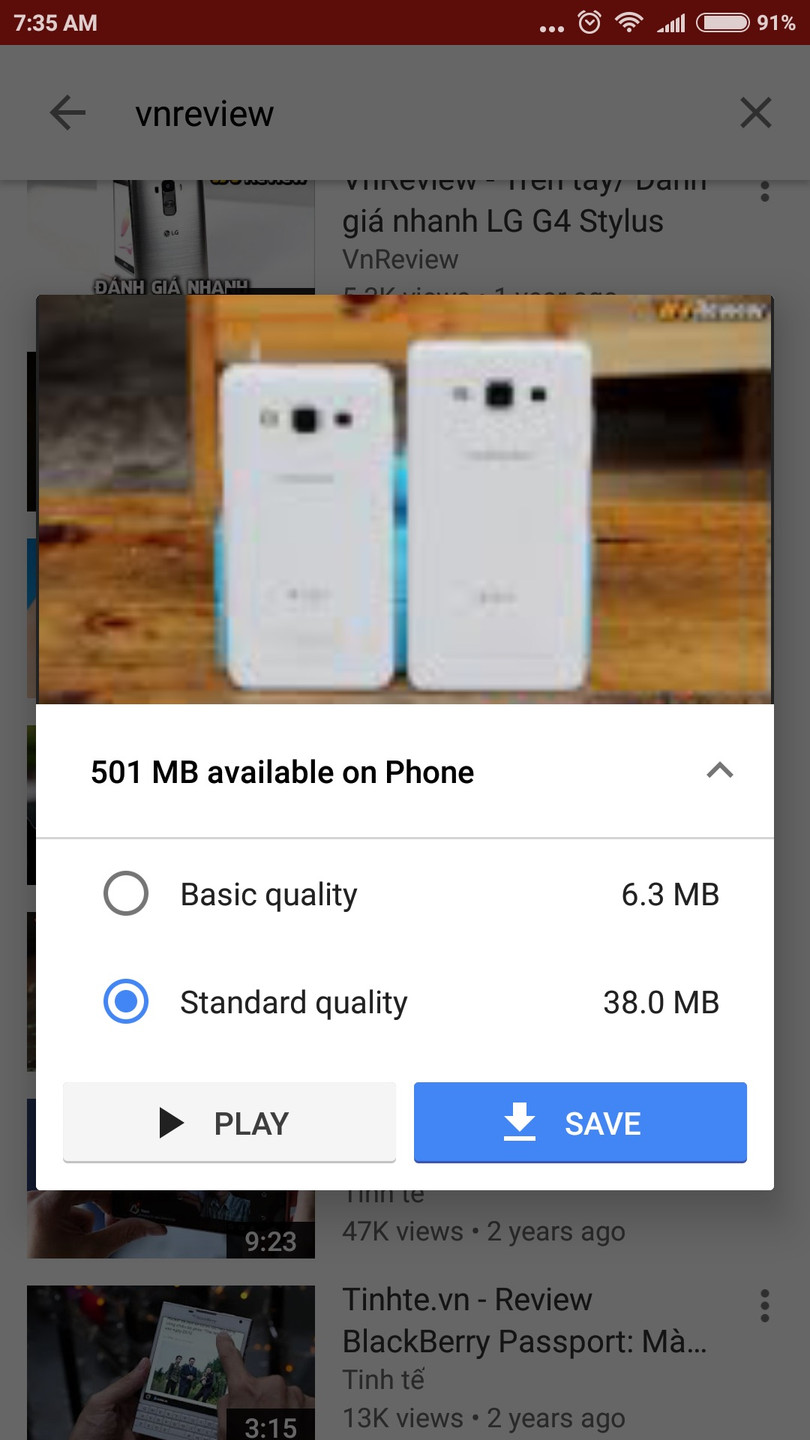Choose Standard quality option

(126, 1002)
